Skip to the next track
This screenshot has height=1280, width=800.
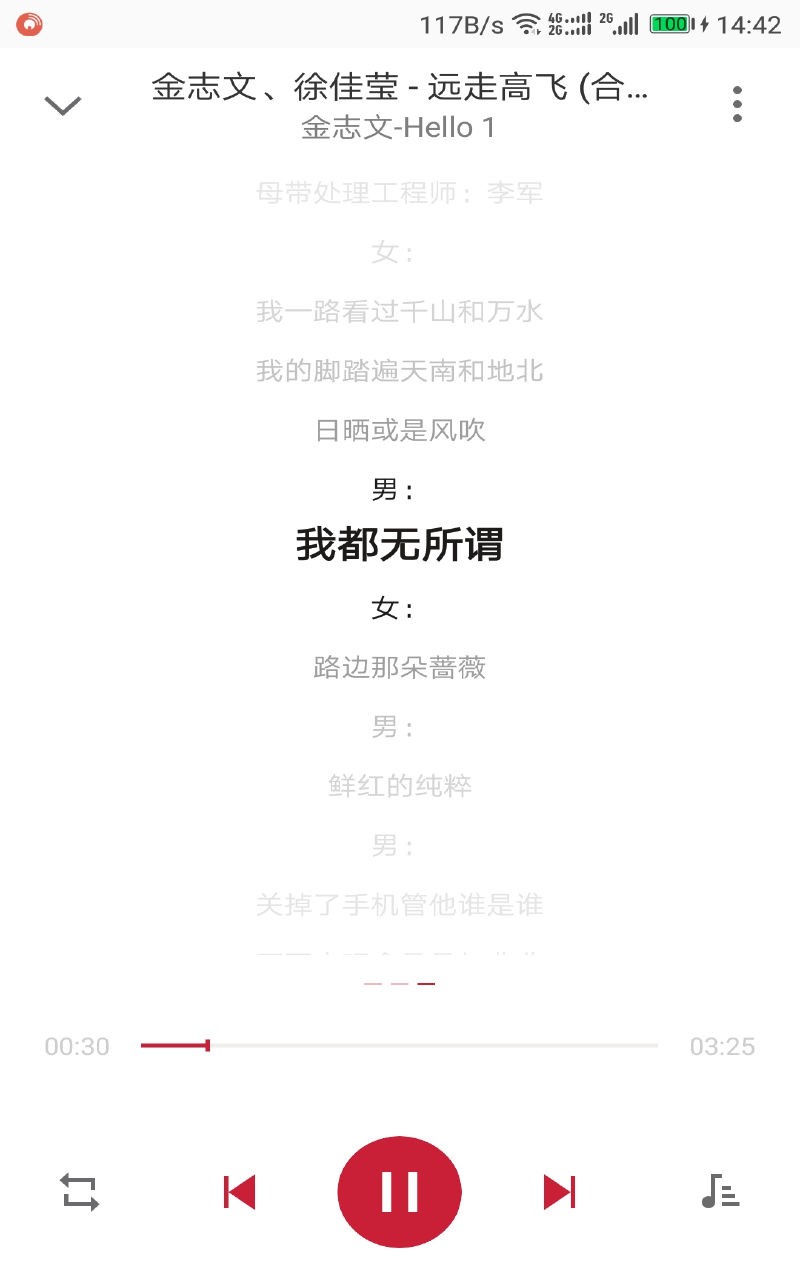[x=559, y=1192]
